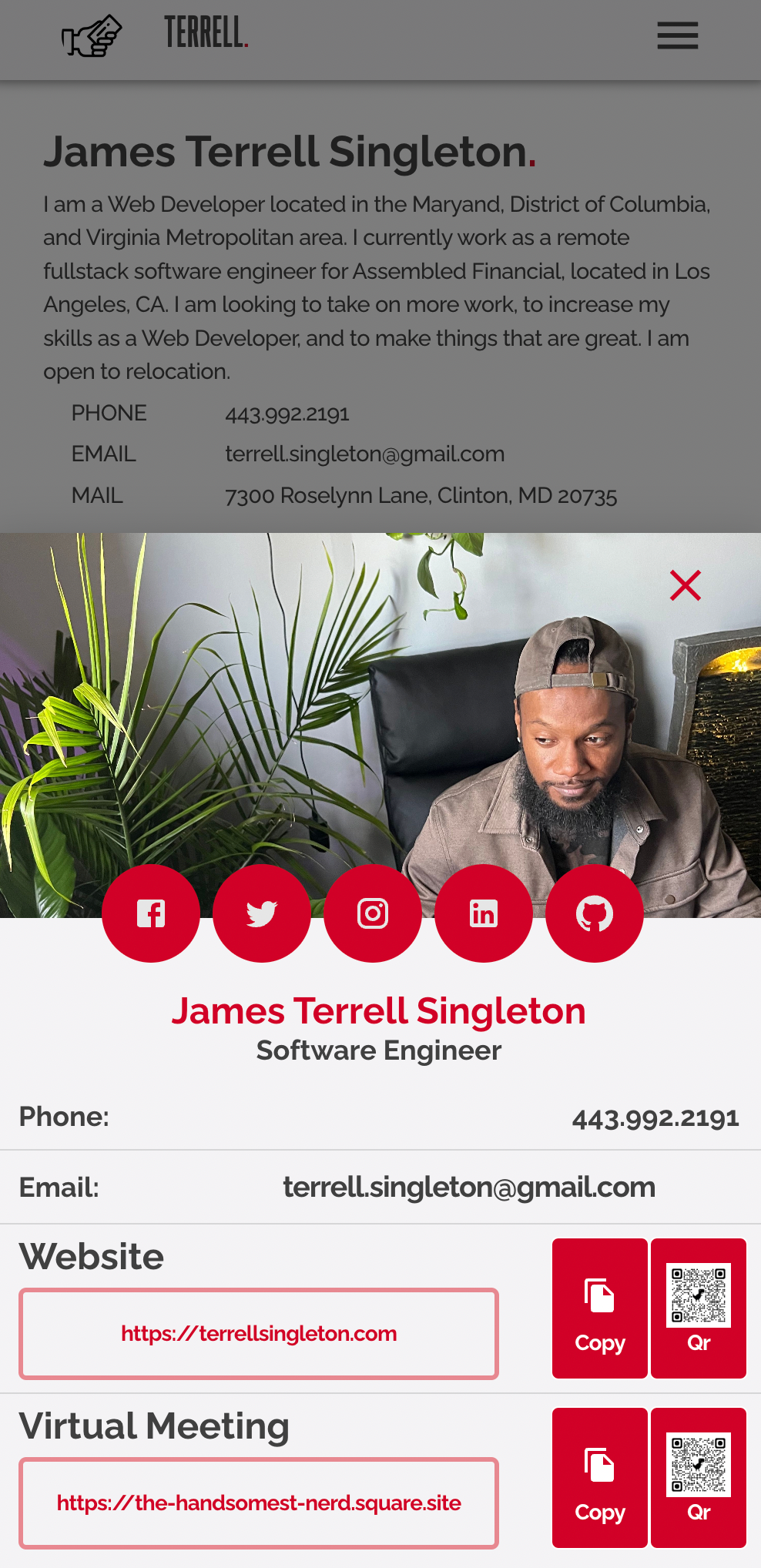Open the hamburger menu
Screen dimensions: 761x1568
pos(677,36)
